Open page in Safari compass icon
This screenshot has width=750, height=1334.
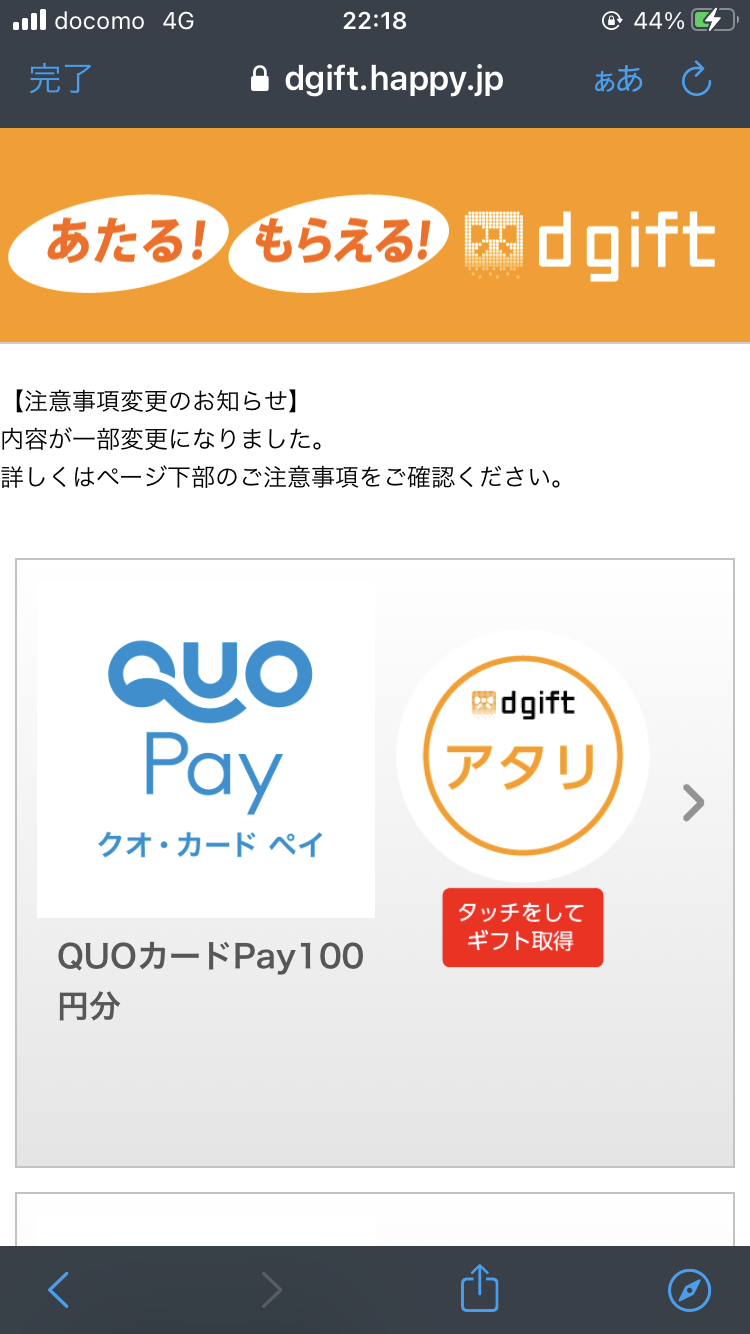[x=689, y=1291]
